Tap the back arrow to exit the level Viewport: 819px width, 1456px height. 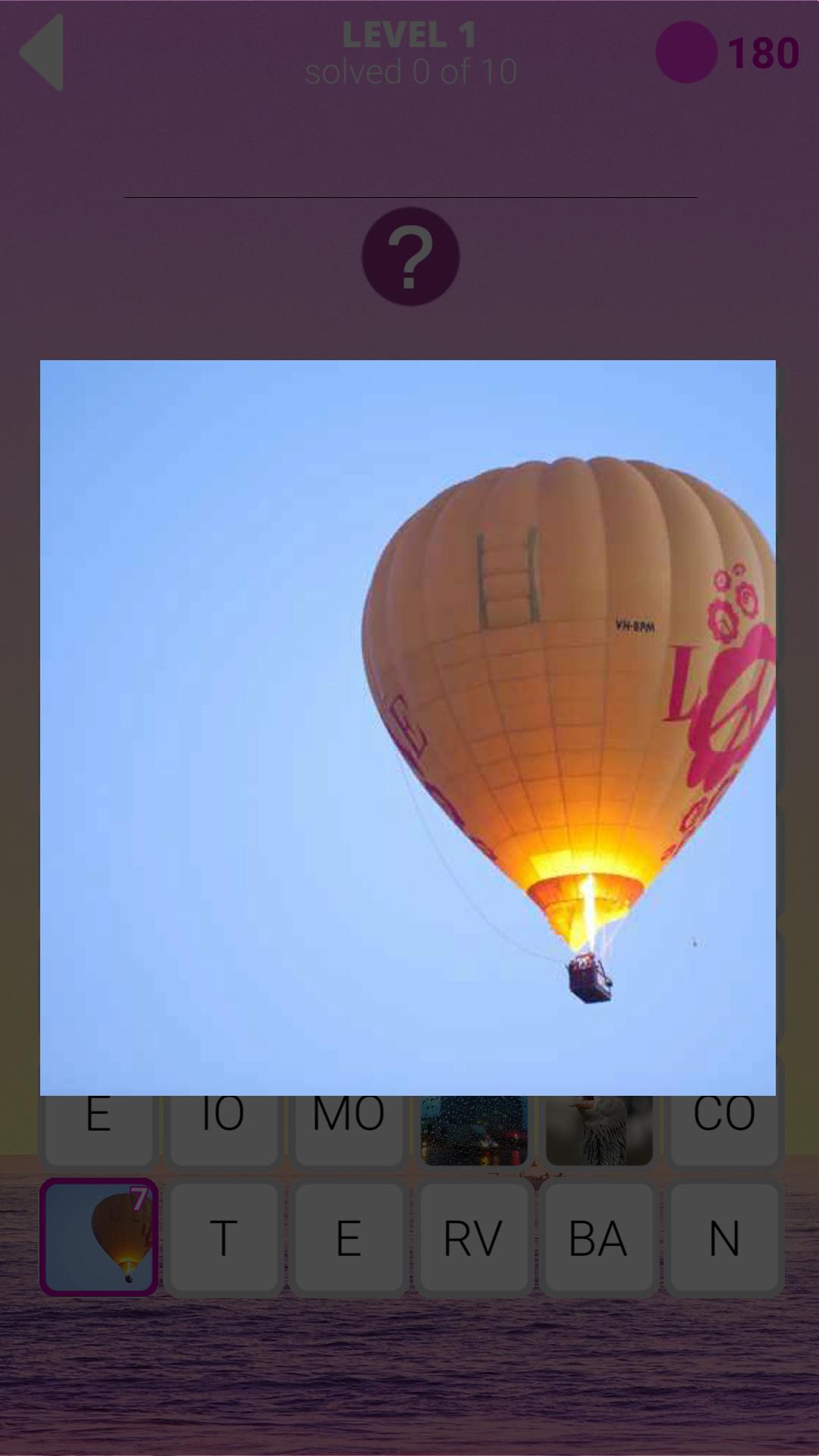click(43, 52)
